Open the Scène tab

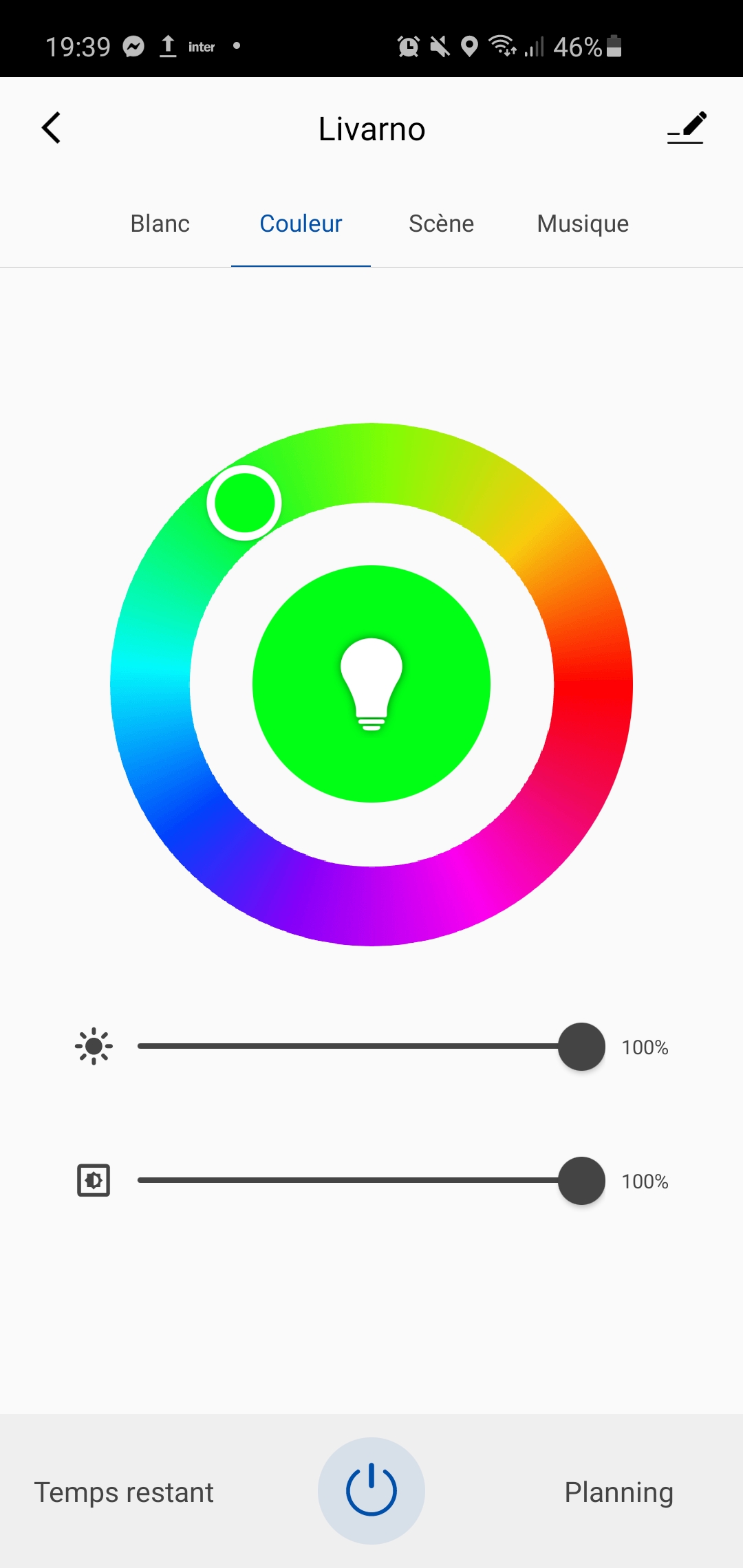(441, 224)
